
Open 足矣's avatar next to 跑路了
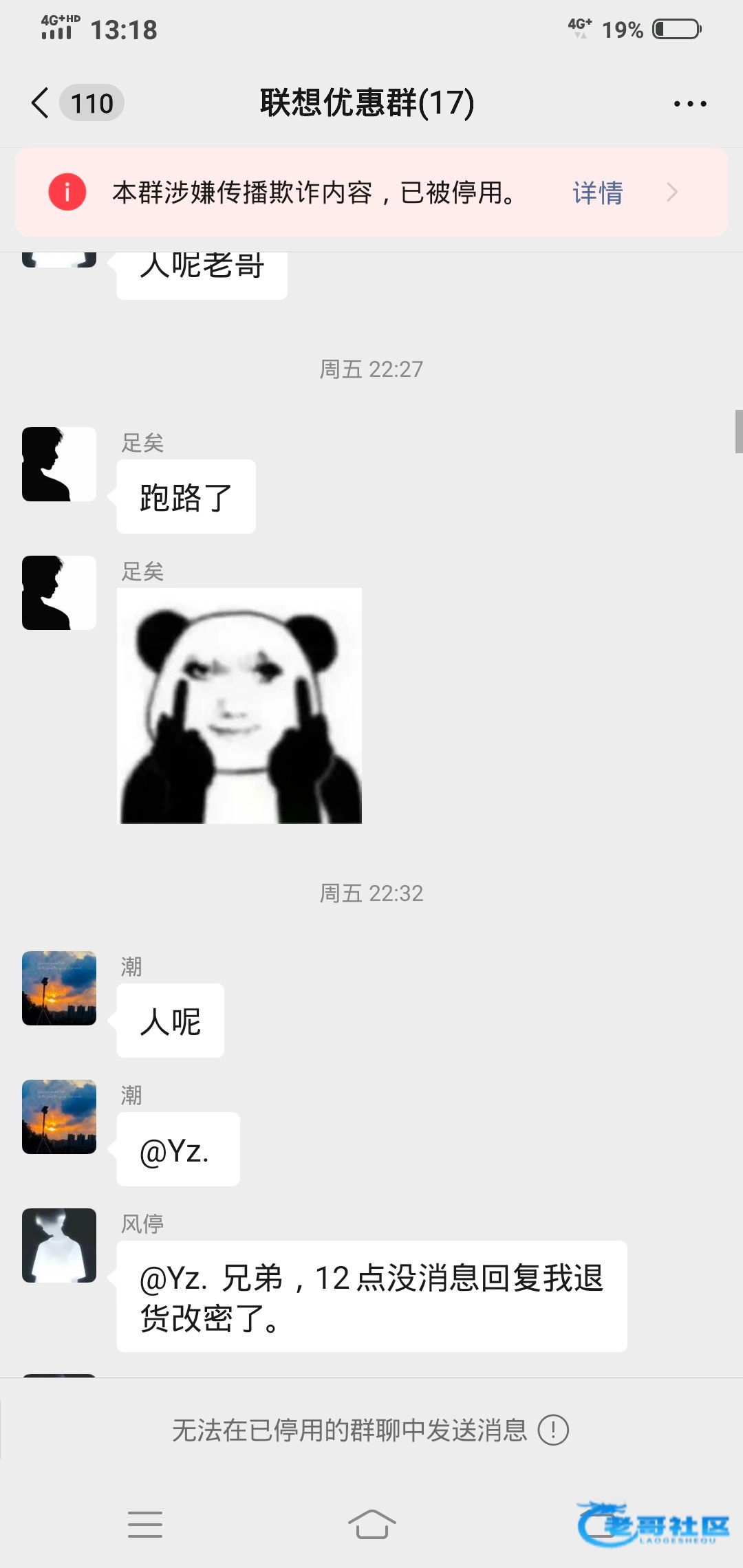click(59, 464)
